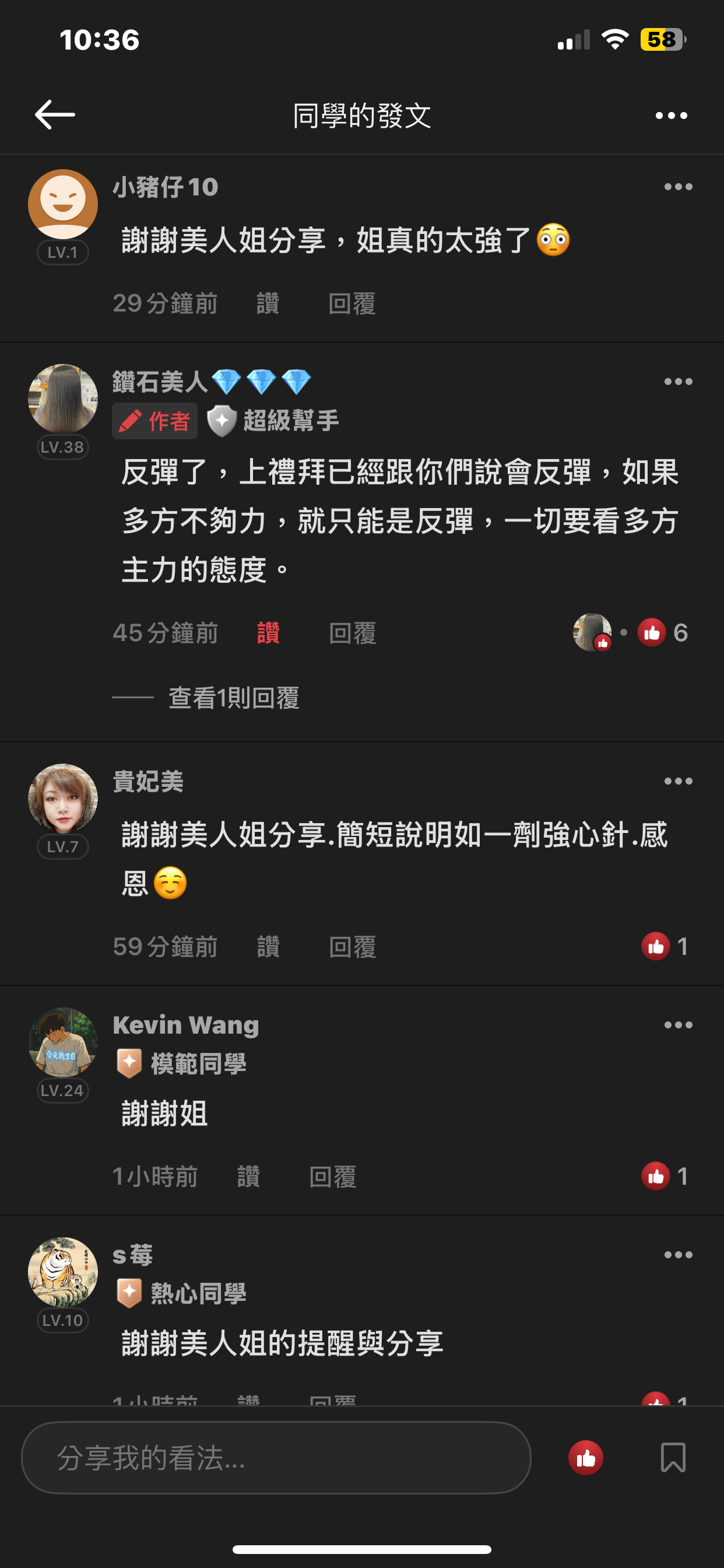Tap the 分享我的看法 comment field
The width and height of the screenshot is (724, 1568).
pos(276,1458)
